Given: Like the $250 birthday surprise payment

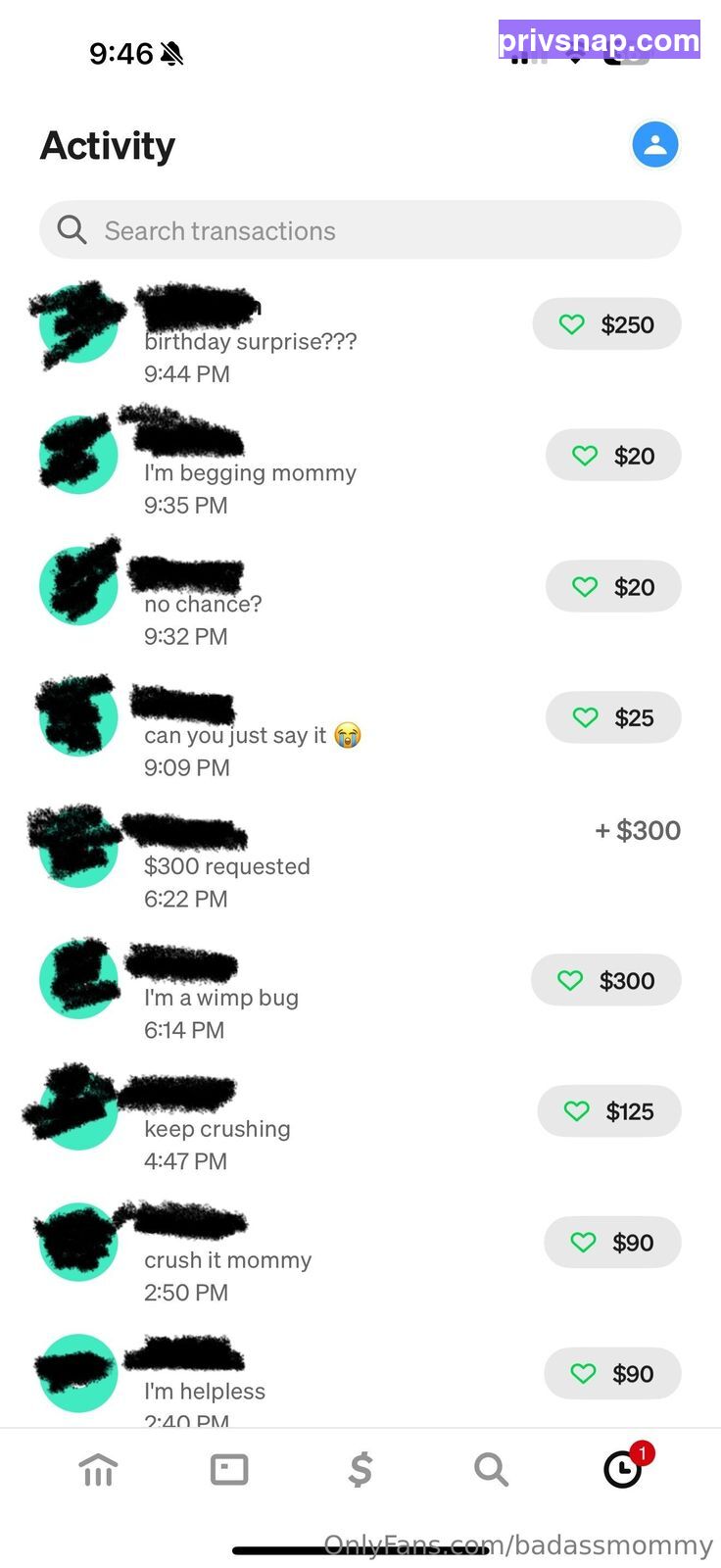Looking at the screenshot, I should tap(606, 324).
